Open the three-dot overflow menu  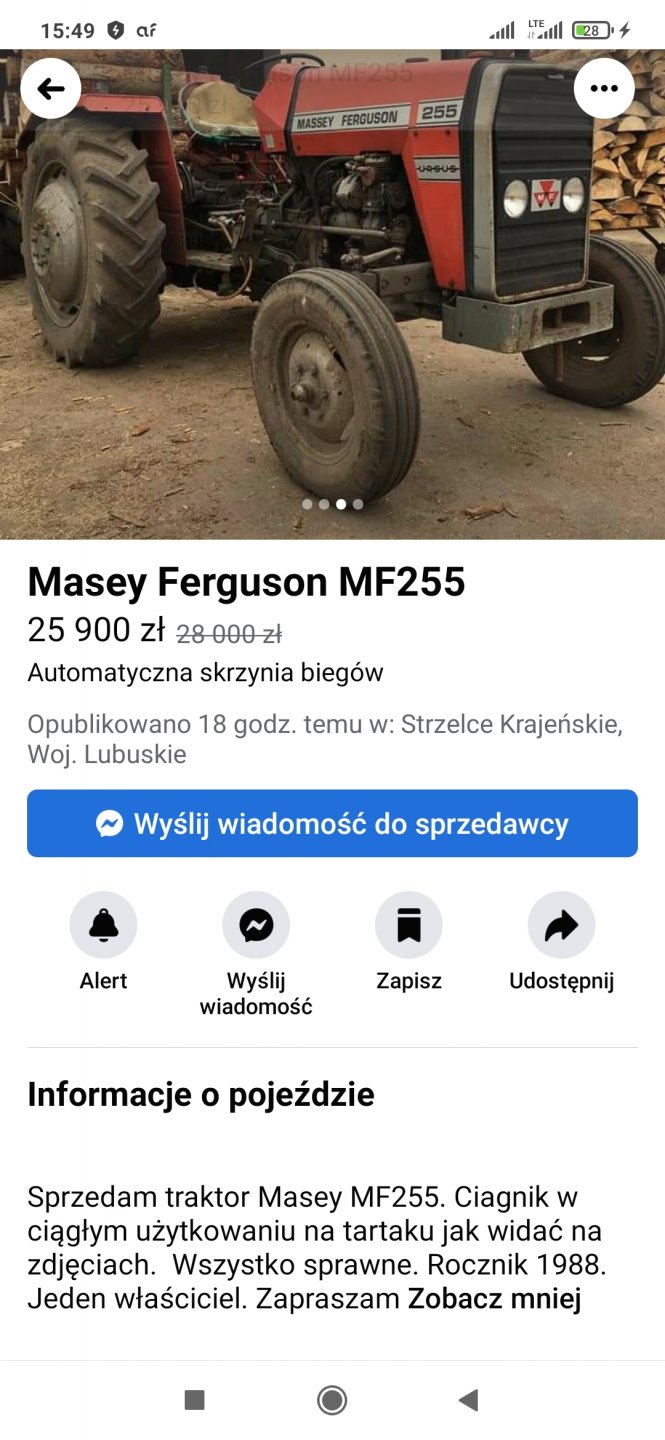pos(604,89)
